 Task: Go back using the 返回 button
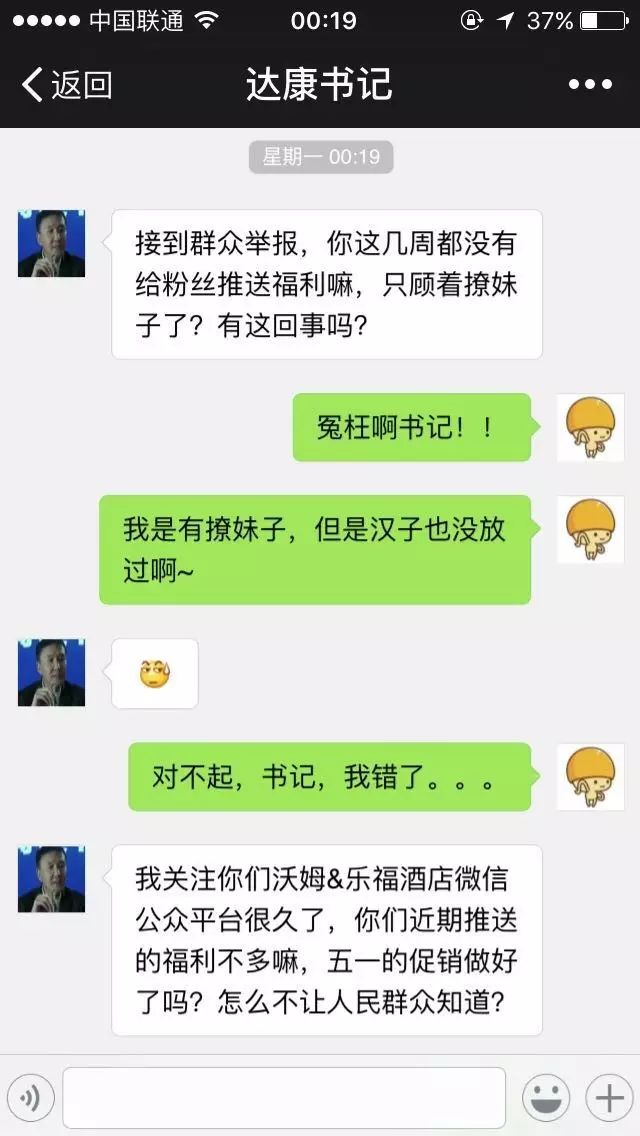click(66, 85)
